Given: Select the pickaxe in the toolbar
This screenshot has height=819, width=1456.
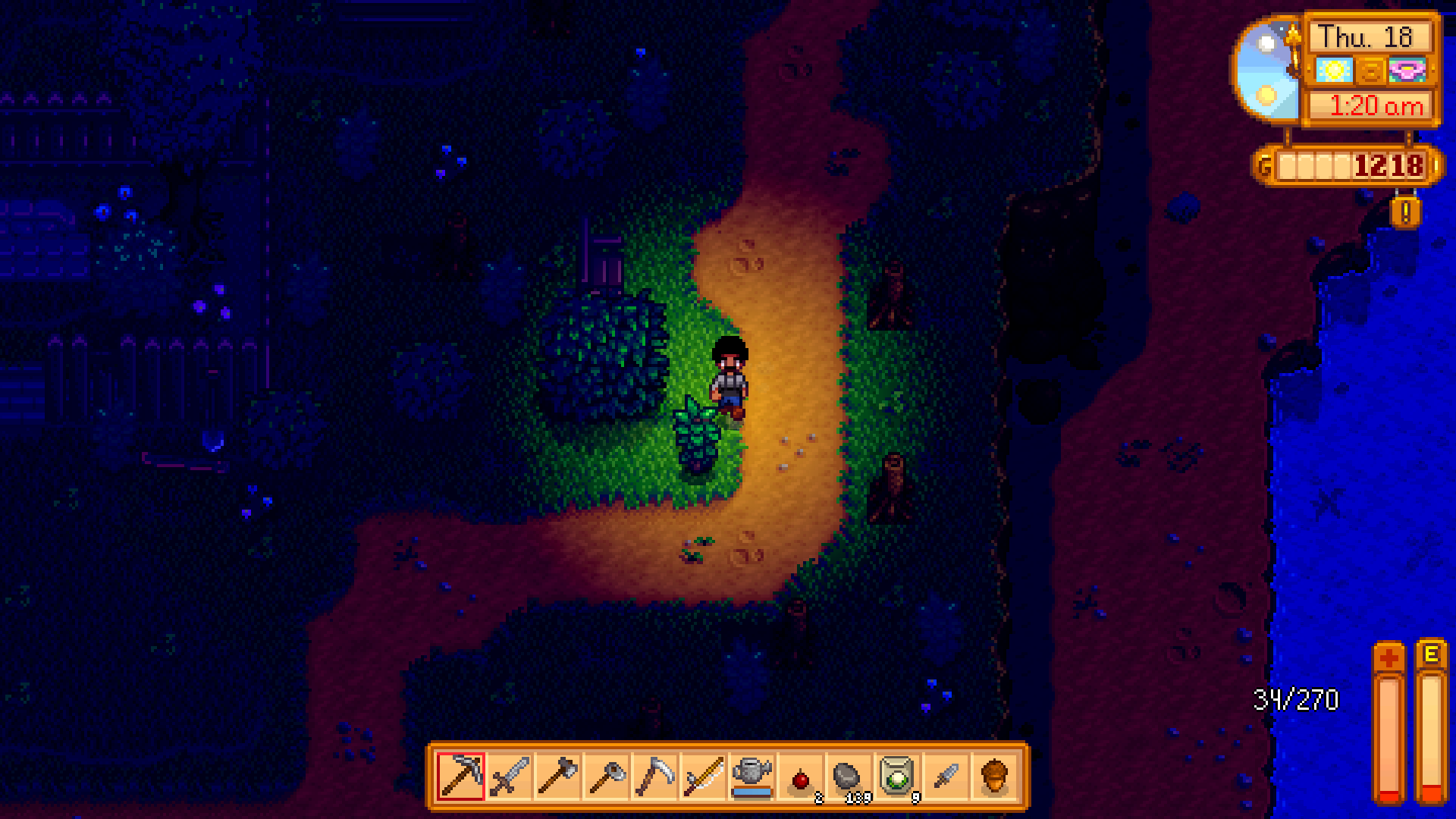Looking at the screenshot, I should [461, 777].
